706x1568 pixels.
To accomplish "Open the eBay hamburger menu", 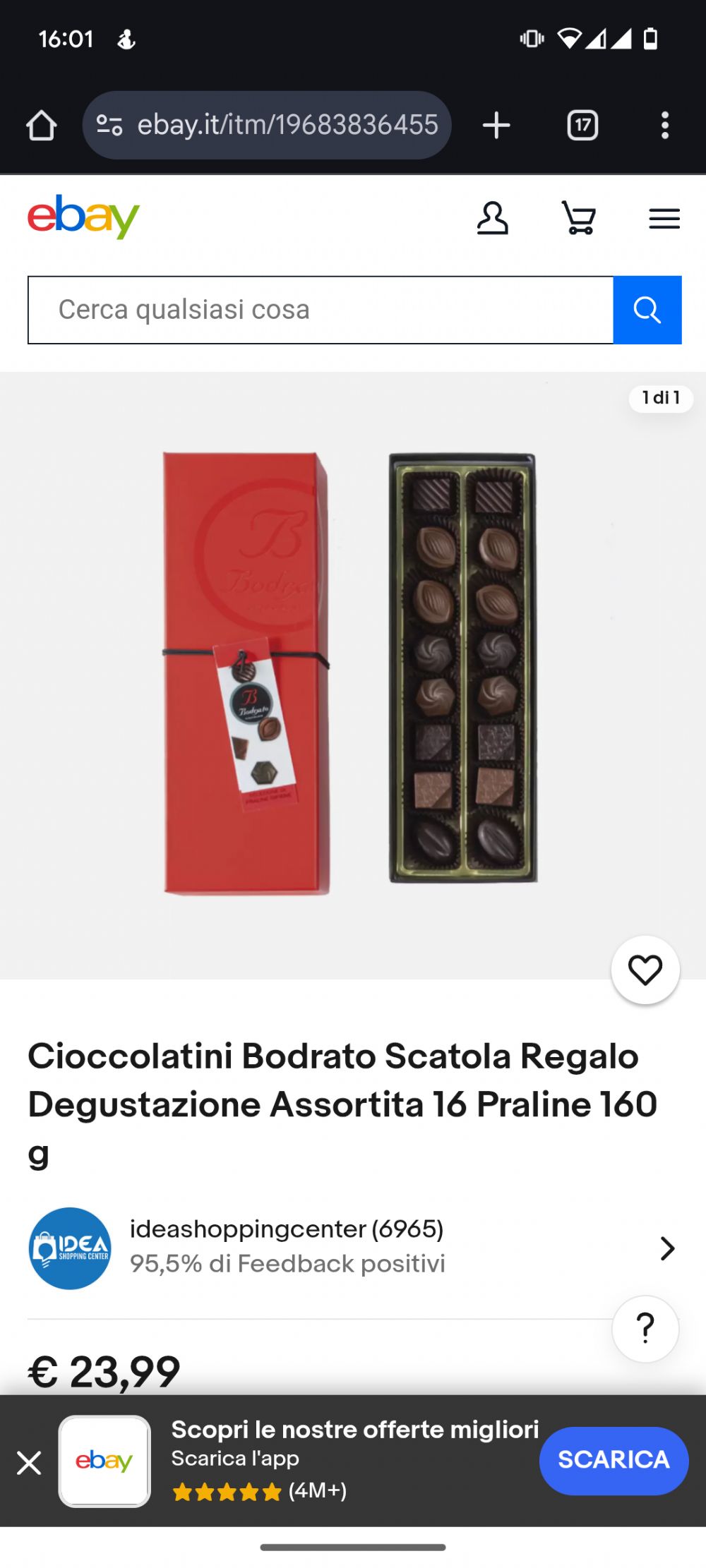I will click(664, 219).
